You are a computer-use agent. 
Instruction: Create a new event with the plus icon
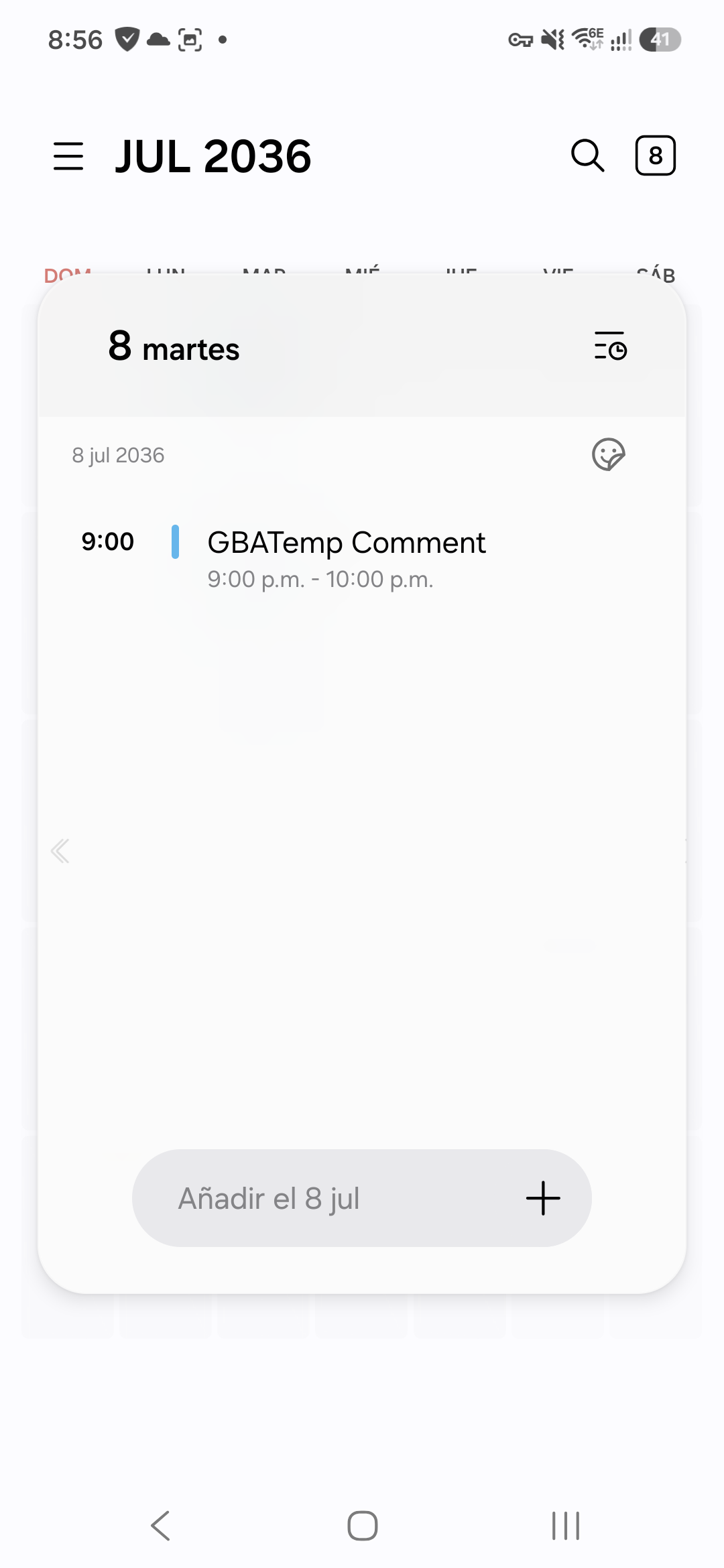(543, 1198)
